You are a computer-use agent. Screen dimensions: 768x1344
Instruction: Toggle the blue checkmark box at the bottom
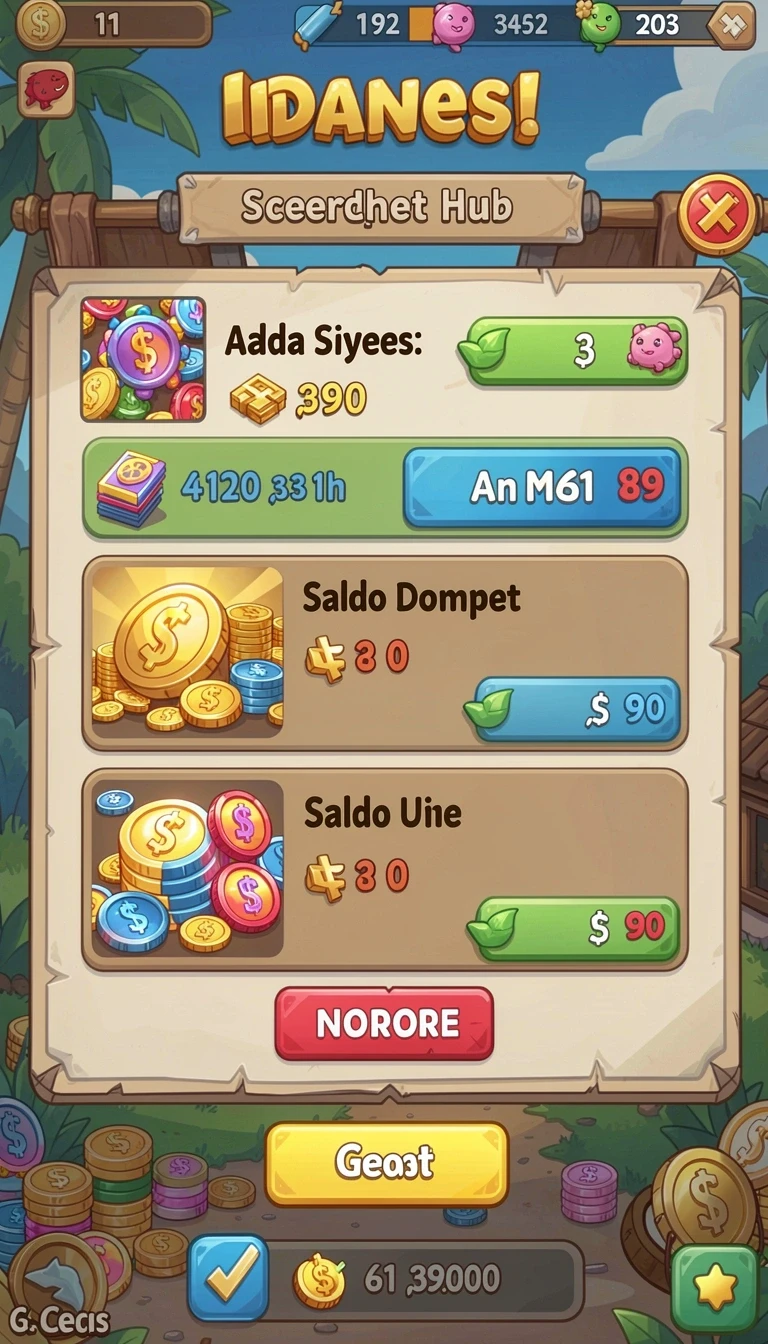click(x=228, y=1277)
